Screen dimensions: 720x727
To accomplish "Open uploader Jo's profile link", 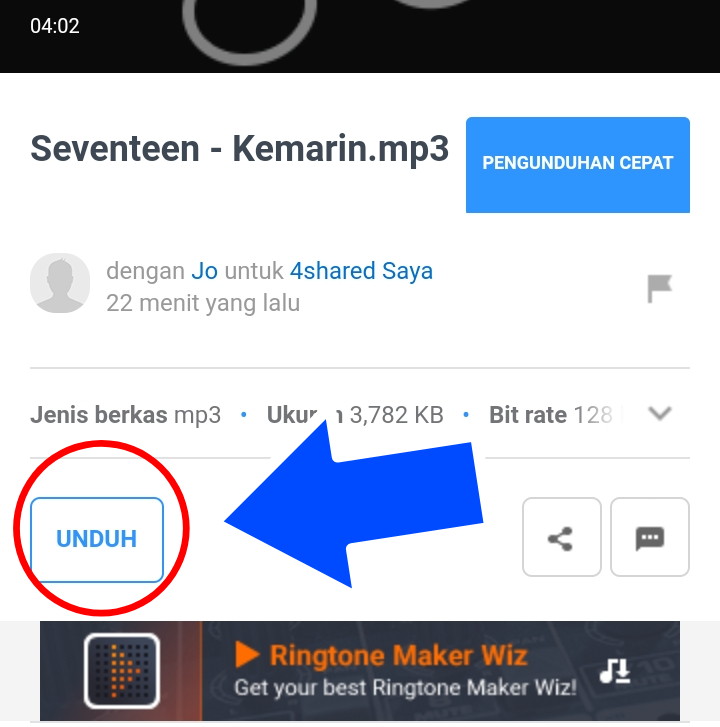I will pos(204,271).
